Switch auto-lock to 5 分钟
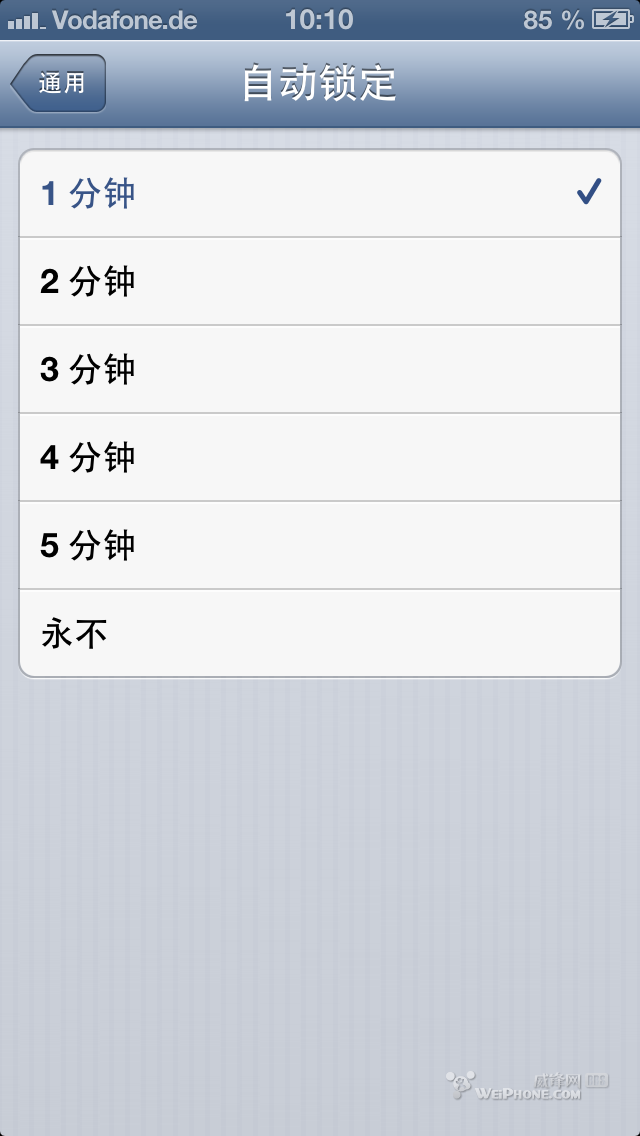Image resolution: width=640 pixels, height=1136 pixels. point(320,545)
